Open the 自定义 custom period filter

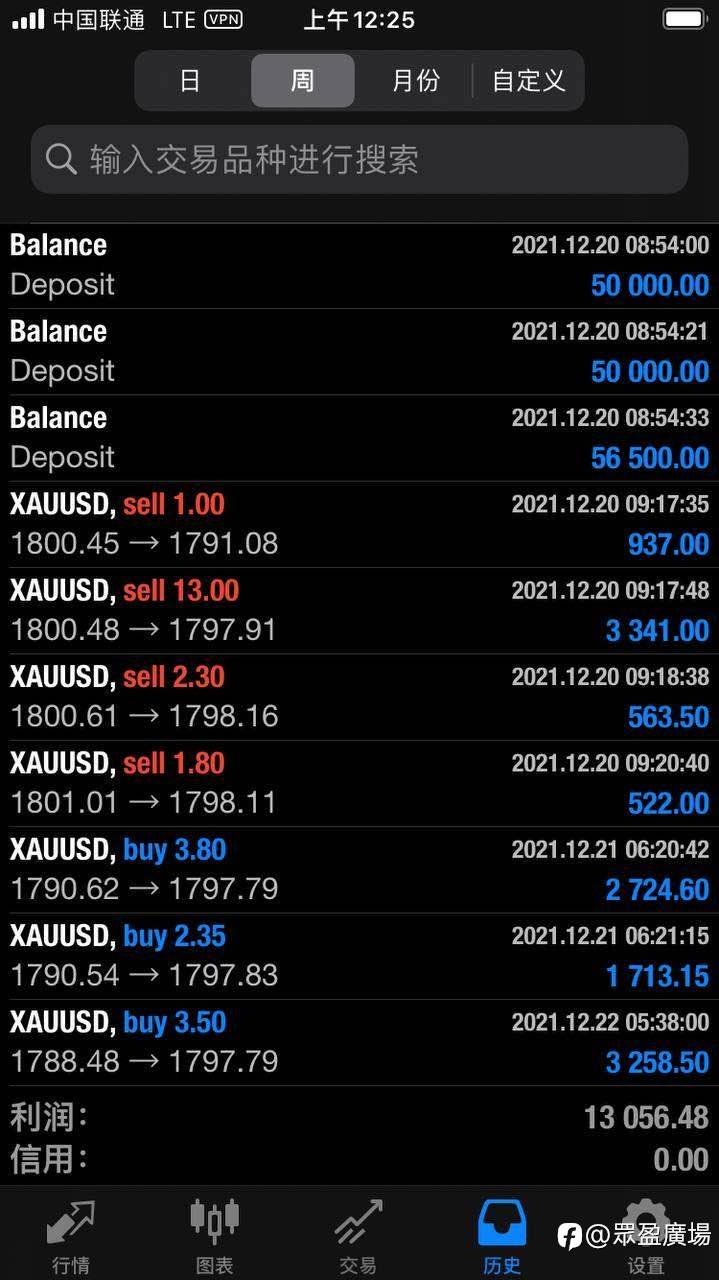(529, 81)
